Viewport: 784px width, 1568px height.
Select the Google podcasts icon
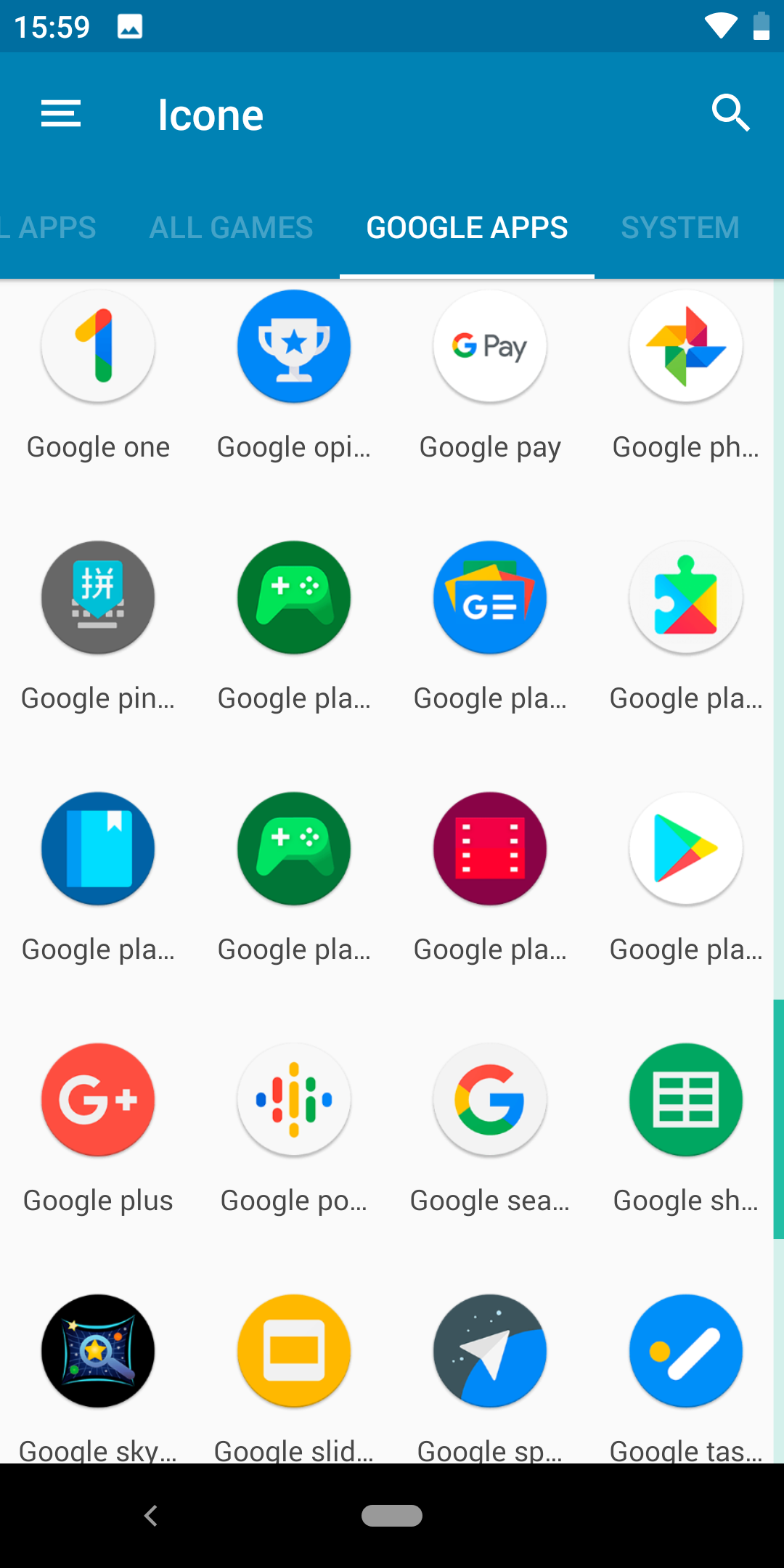coord(294,1100)
